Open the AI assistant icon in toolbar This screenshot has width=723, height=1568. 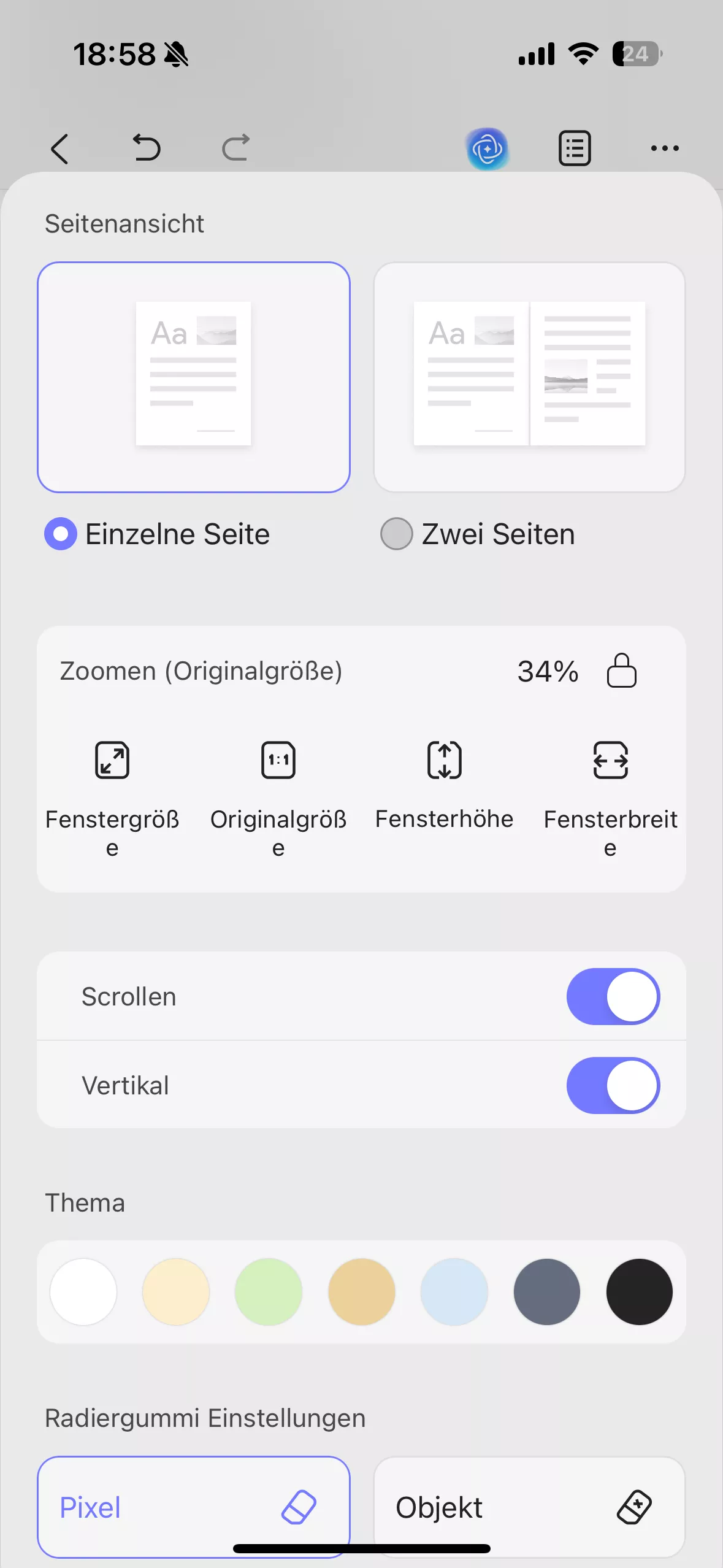487,148
